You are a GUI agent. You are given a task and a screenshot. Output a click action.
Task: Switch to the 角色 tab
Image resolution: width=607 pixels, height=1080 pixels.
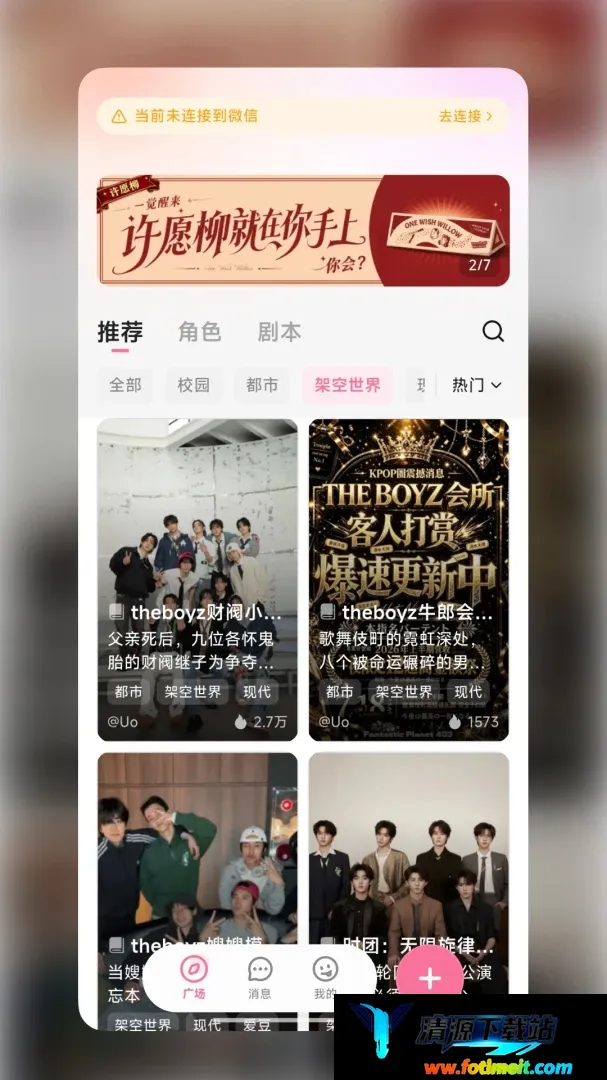(200, 332)
